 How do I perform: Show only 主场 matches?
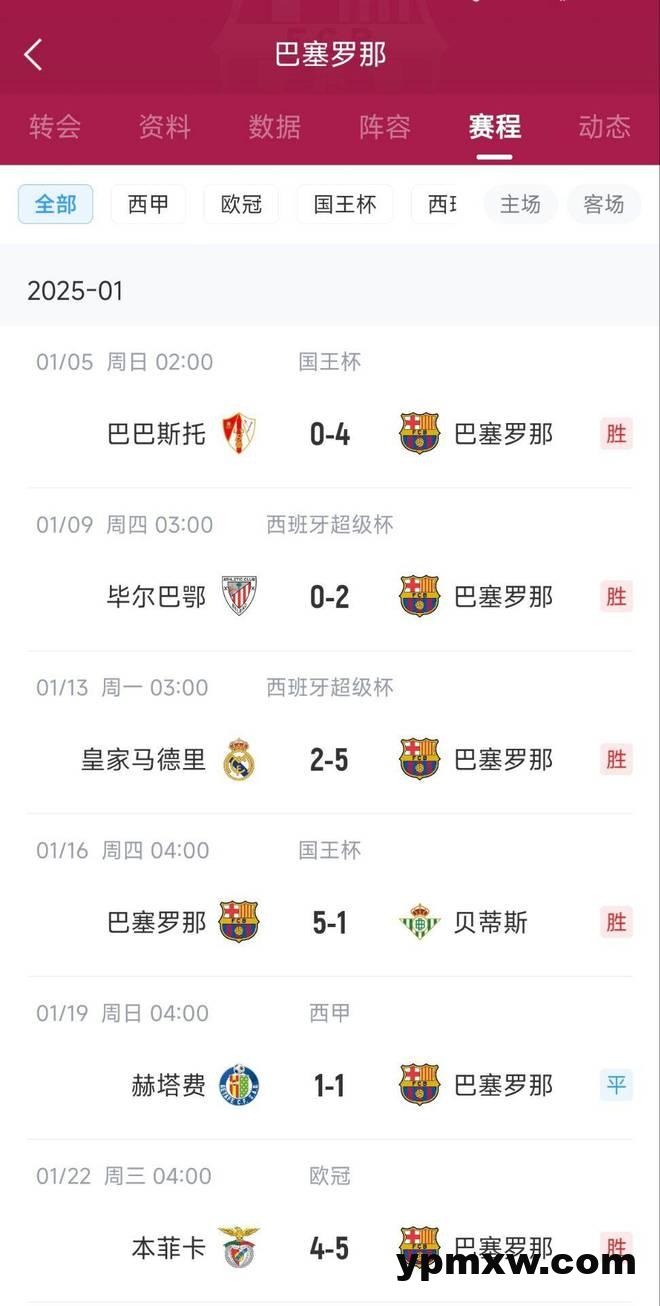520,204
